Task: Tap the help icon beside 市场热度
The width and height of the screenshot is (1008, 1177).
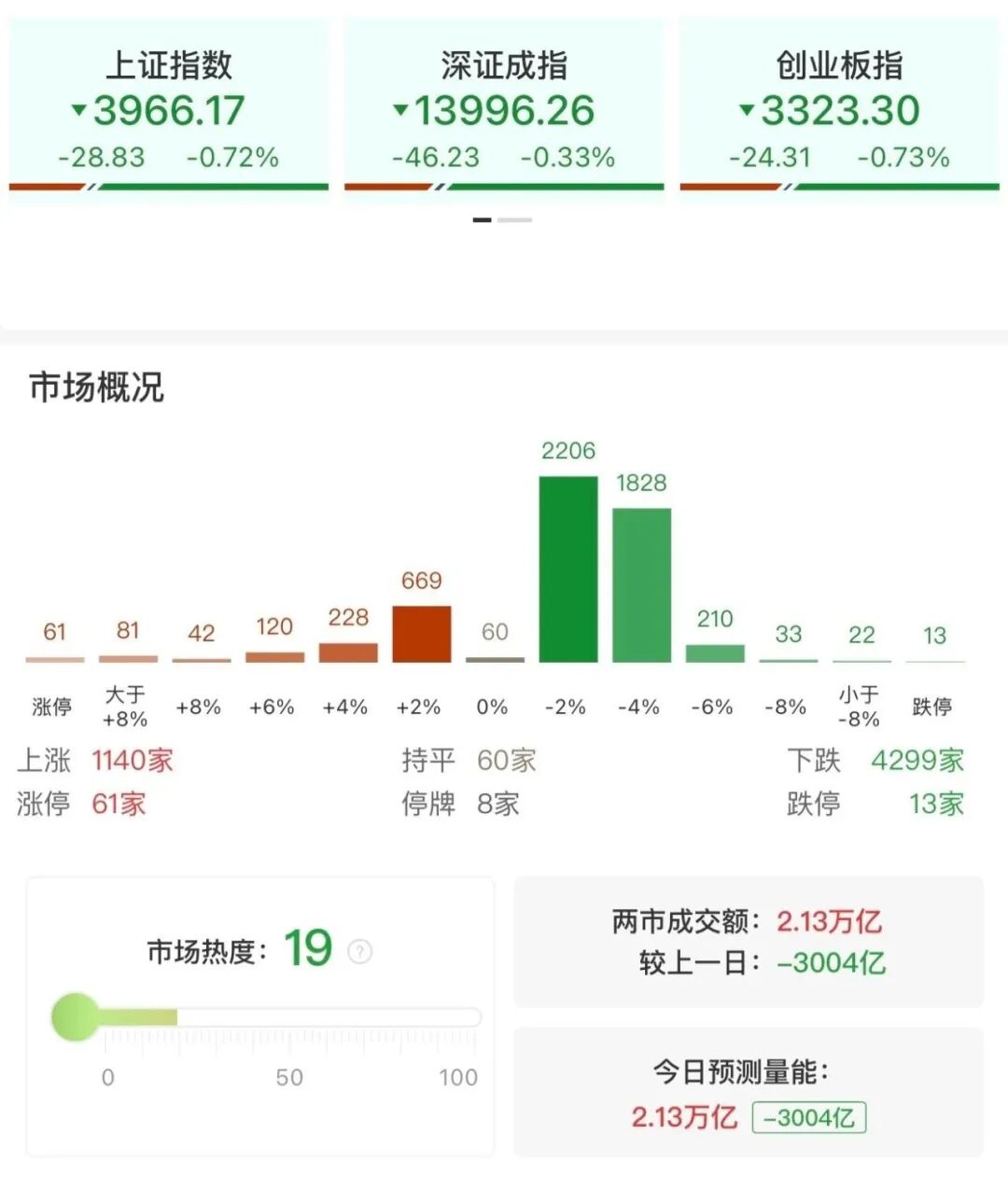Action: click(x=359, y=951)
